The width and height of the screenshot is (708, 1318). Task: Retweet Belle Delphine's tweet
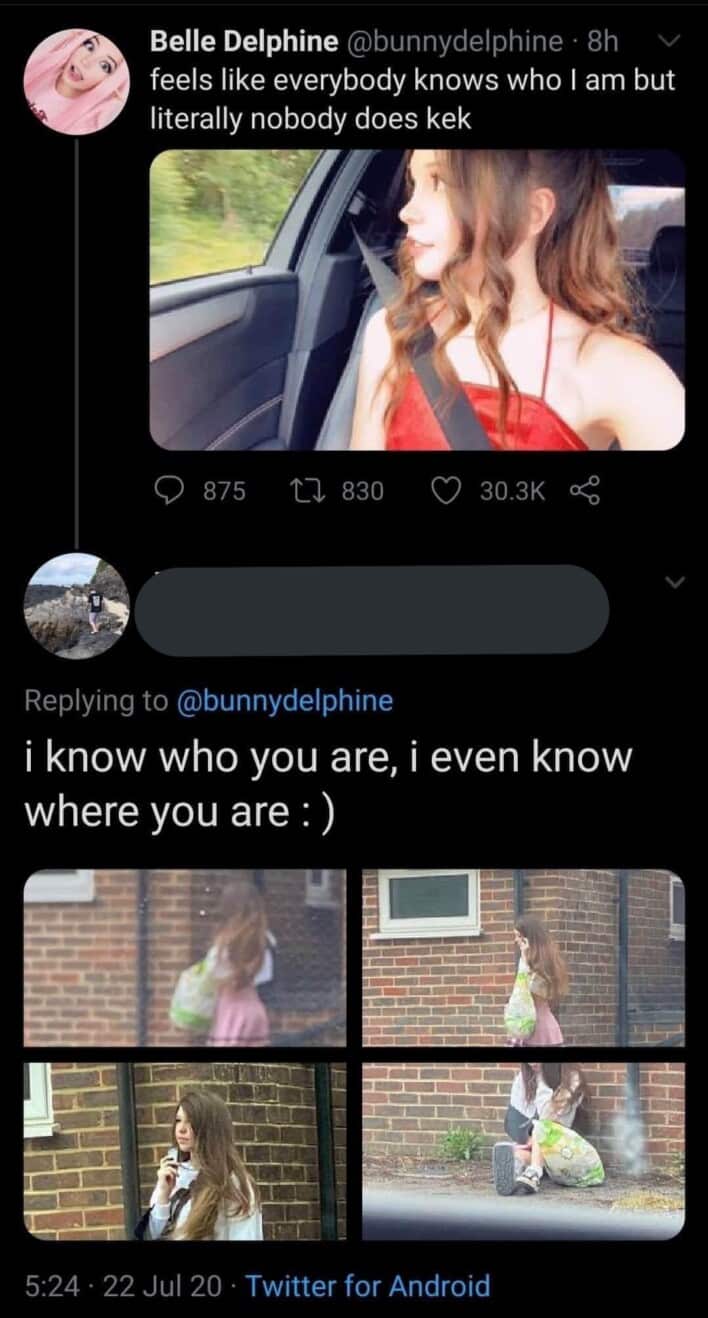299,490
